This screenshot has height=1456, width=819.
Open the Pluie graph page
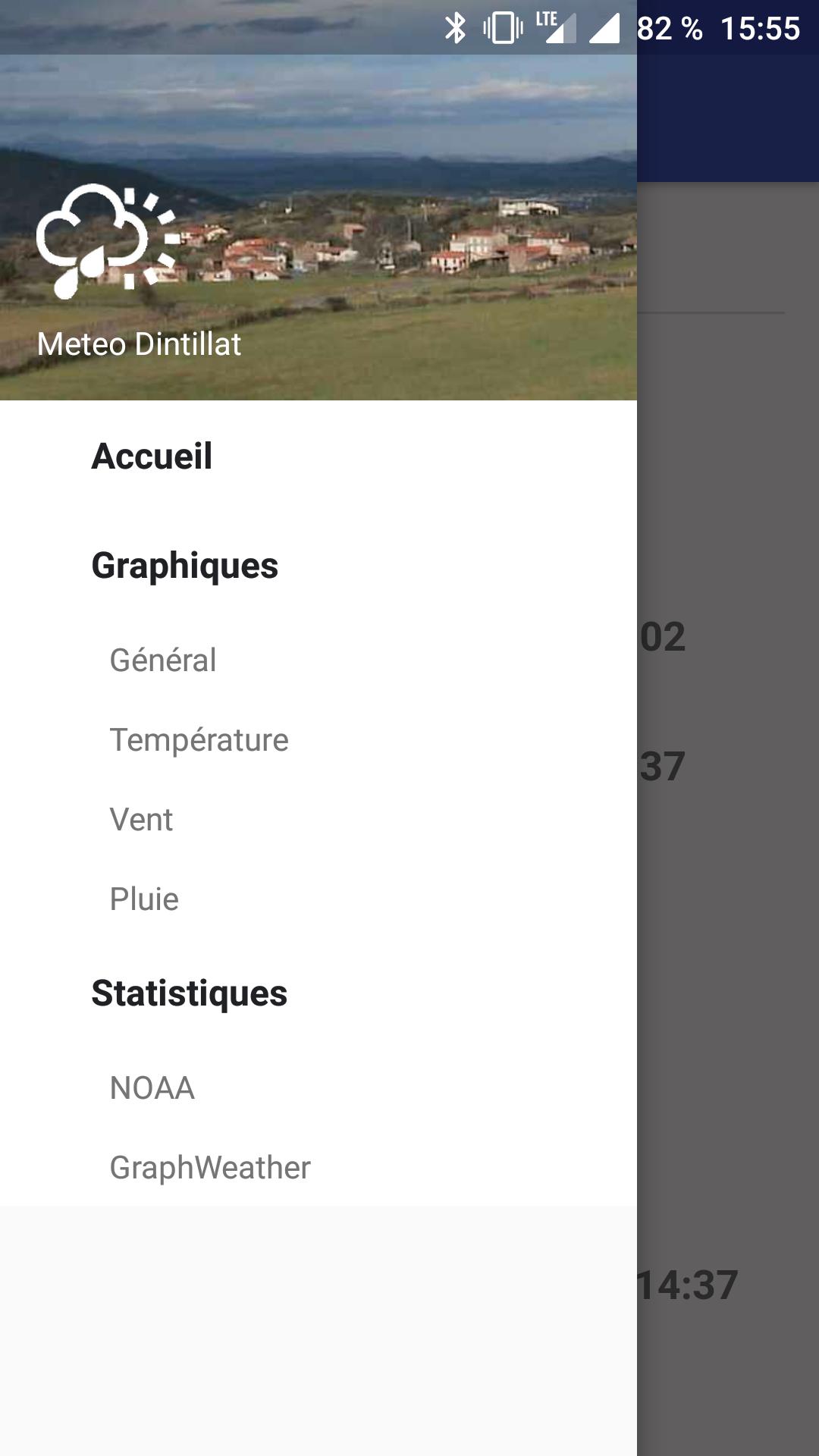(x=144, y=899)
